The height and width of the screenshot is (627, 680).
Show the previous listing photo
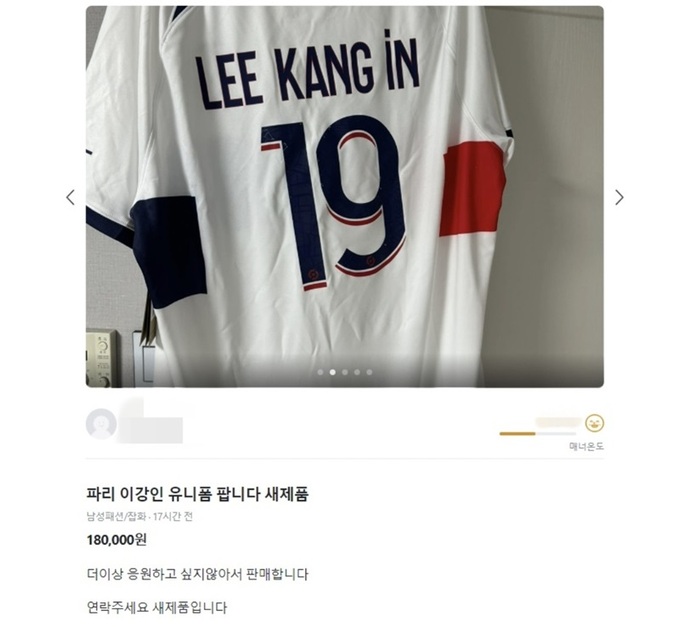70,197
